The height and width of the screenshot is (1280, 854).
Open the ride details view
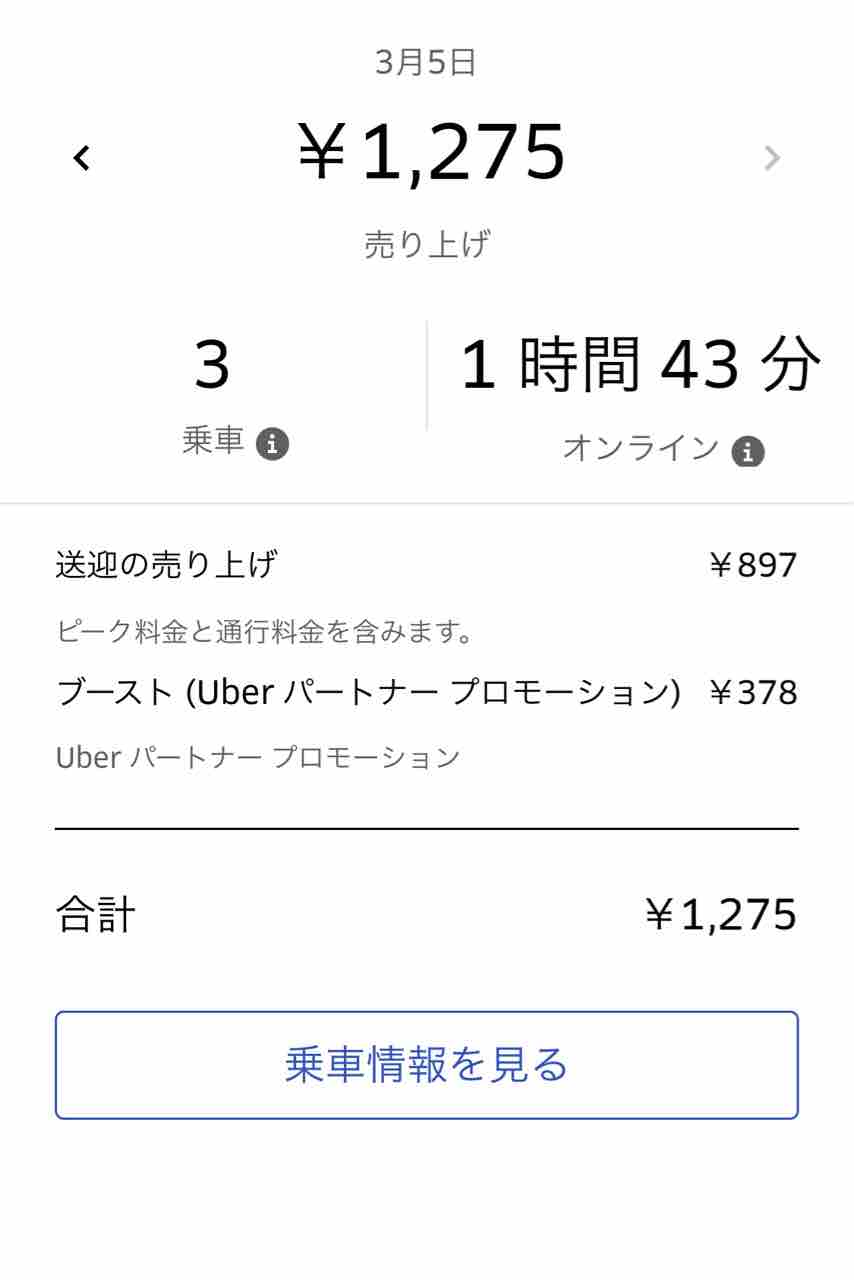427,1064
